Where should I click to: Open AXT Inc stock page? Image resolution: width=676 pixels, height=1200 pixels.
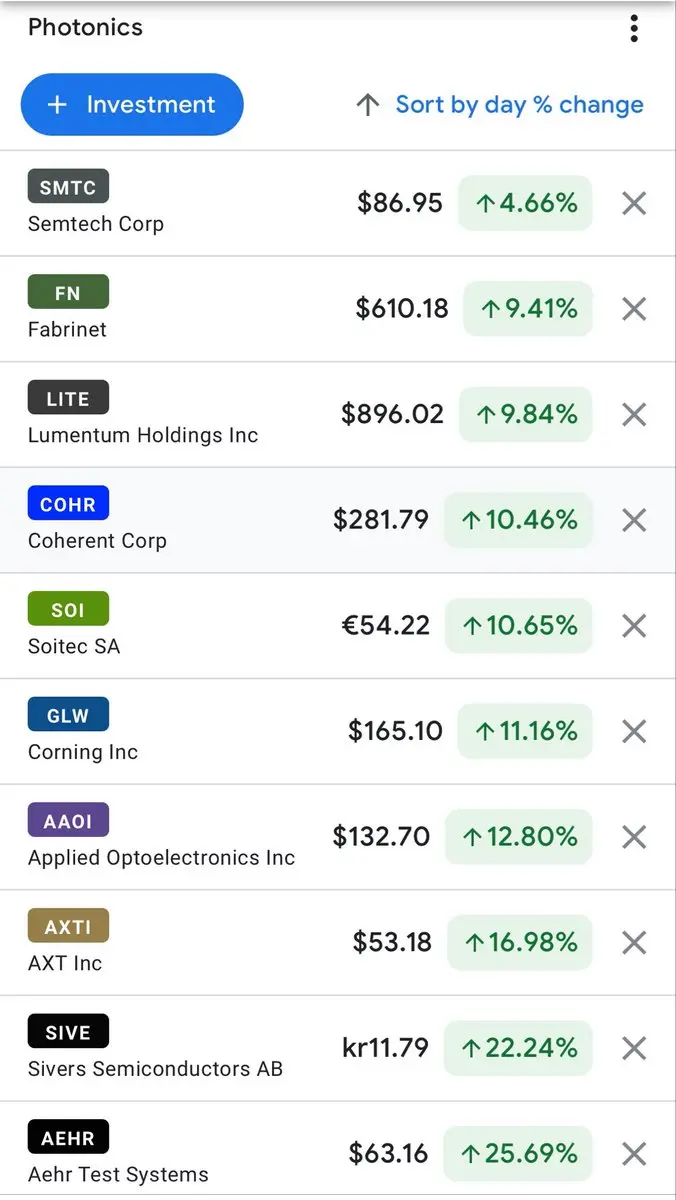[65, 963]
